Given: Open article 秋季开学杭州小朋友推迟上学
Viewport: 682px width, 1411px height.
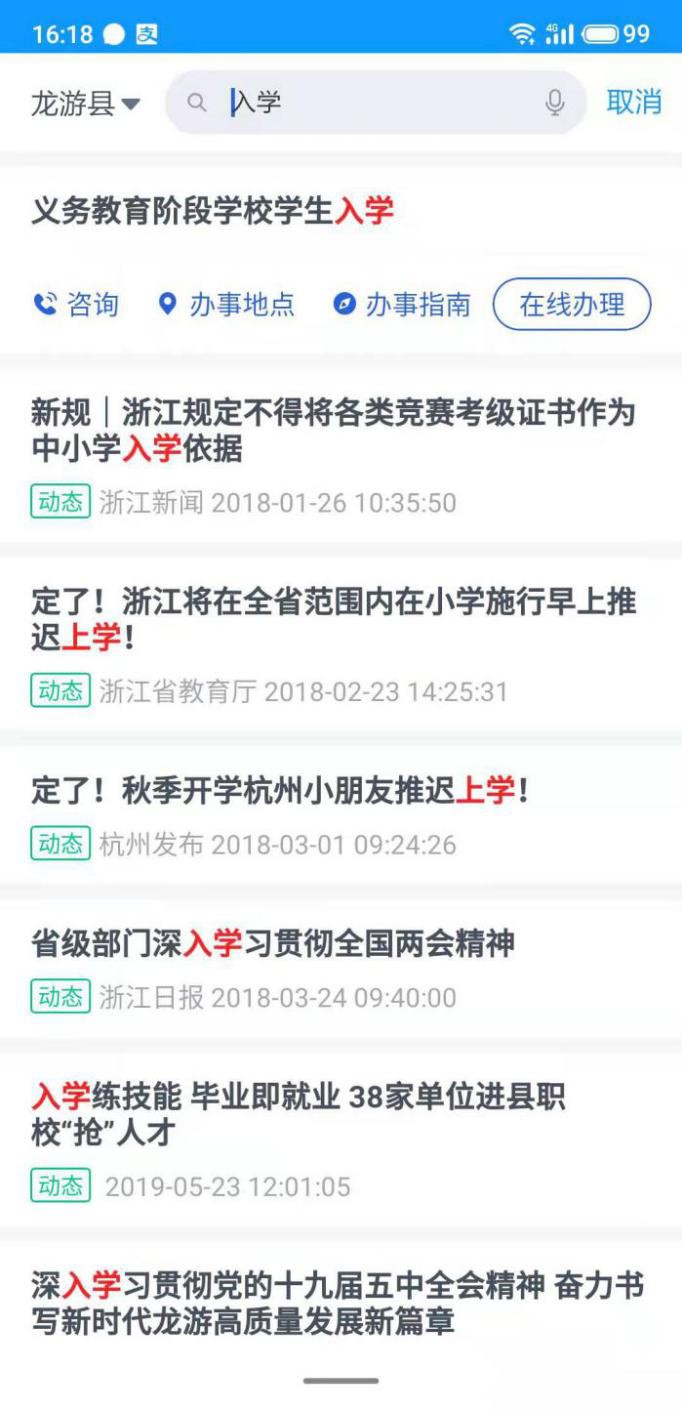Looking at the screenshot, I should (280, 791).
